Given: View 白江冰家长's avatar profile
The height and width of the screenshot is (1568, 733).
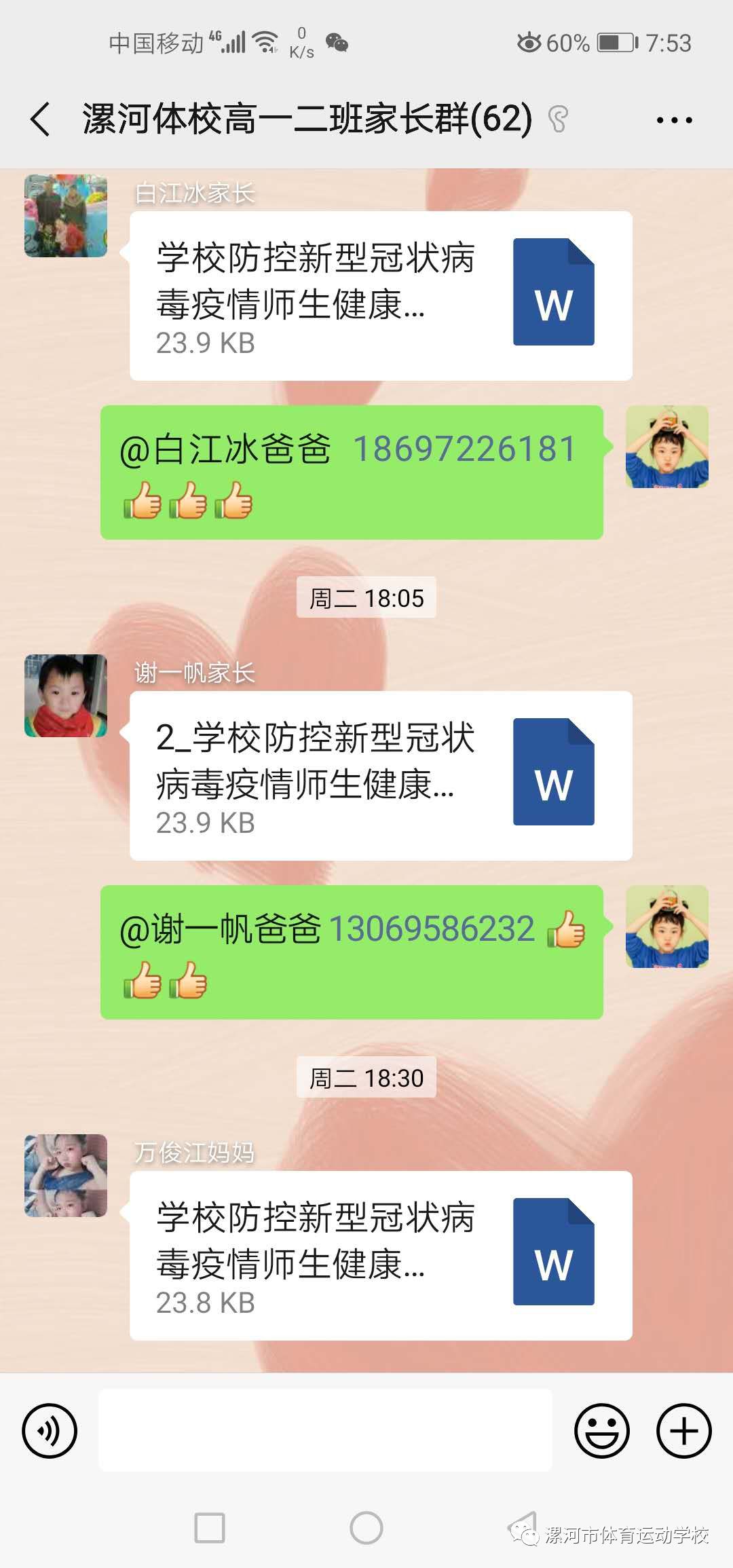Looking at the screenshot, I should [66, 216].
